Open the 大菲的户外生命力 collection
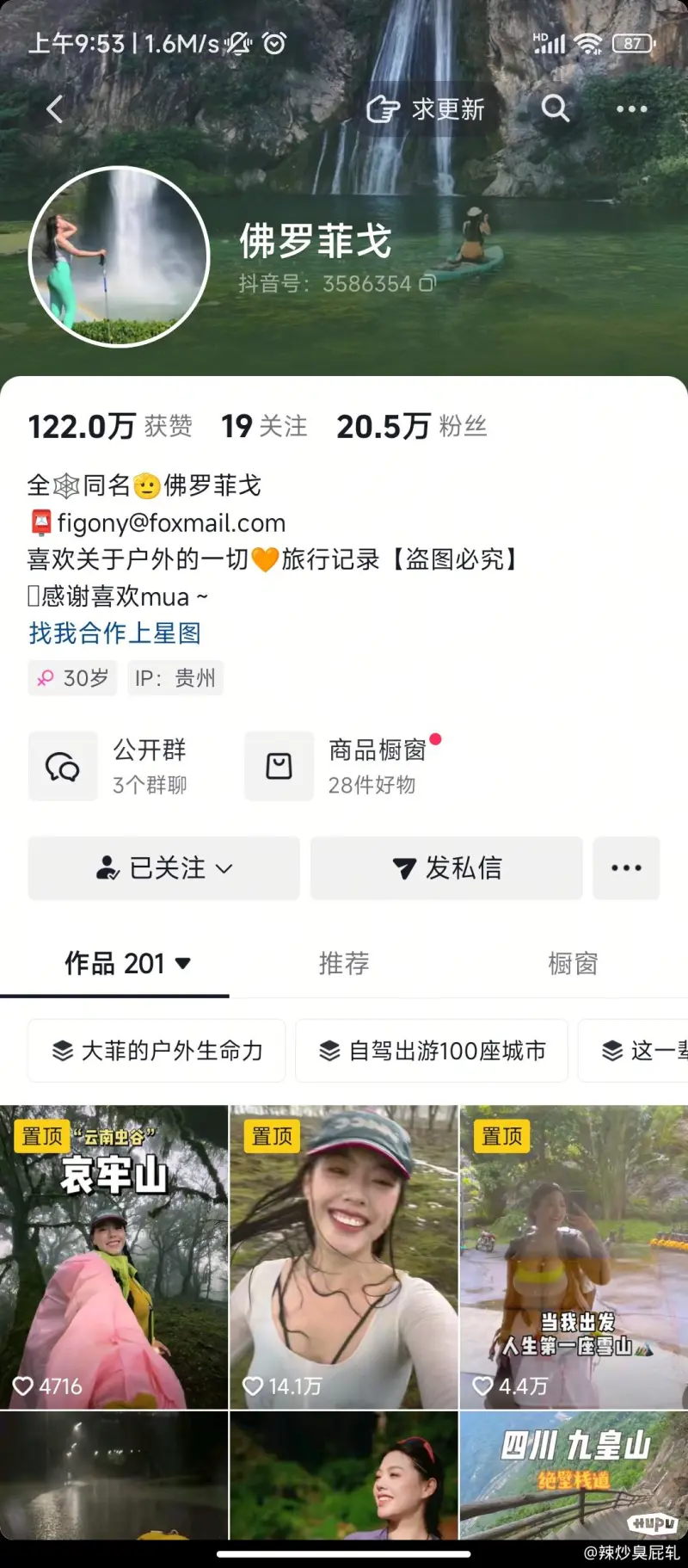This screenshot has height=1568, width=688. (x=157, y=1051)
